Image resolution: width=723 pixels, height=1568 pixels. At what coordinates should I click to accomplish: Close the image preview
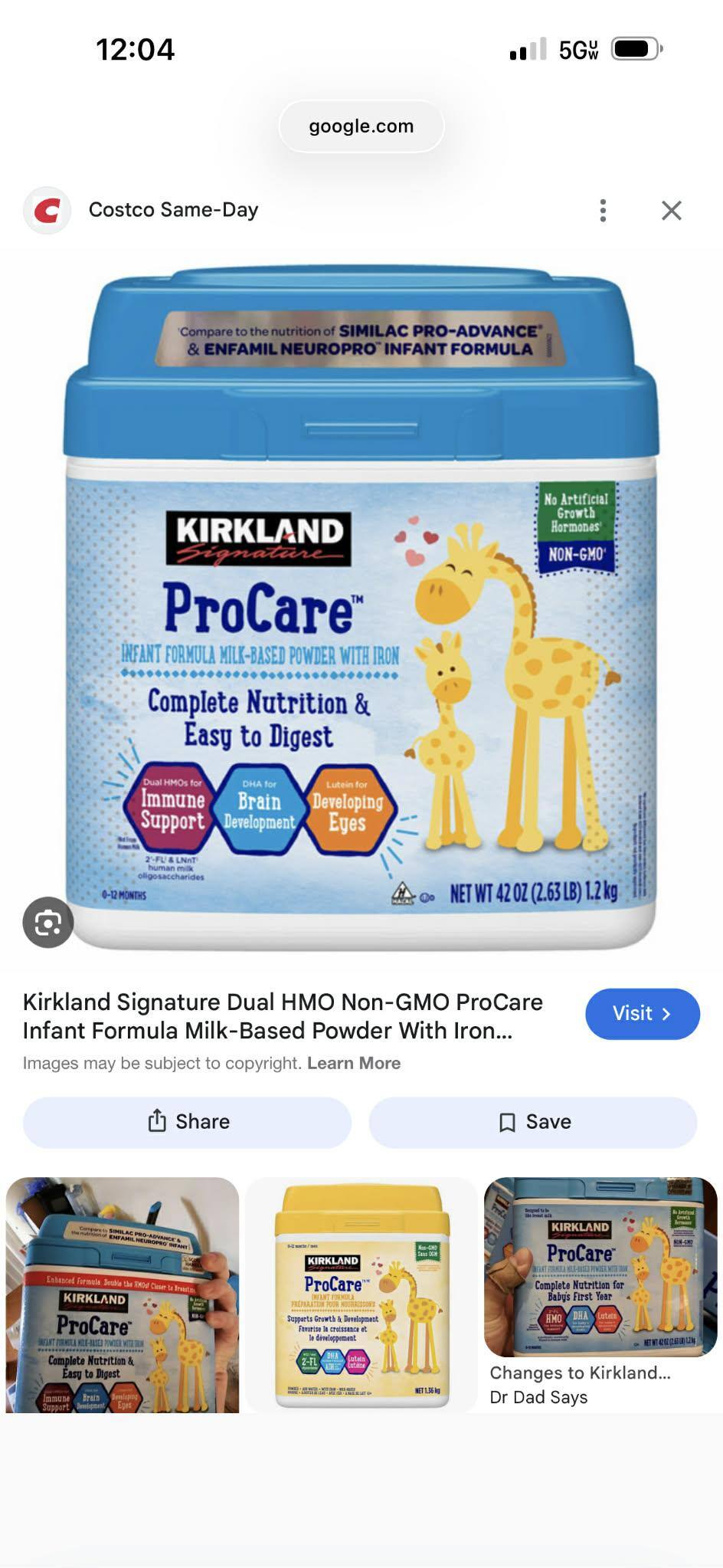pyautogui.click(x=671, y=210)
